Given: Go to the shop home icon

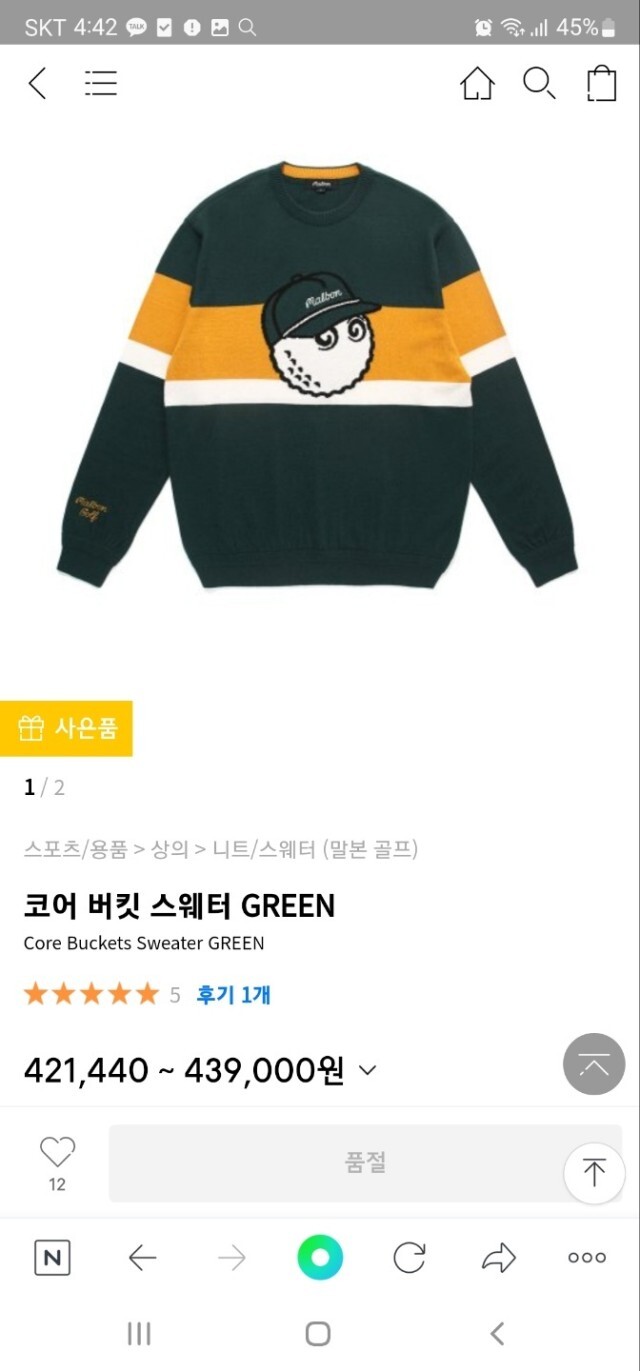Looking at the screenshot, I should pos(477,83).
